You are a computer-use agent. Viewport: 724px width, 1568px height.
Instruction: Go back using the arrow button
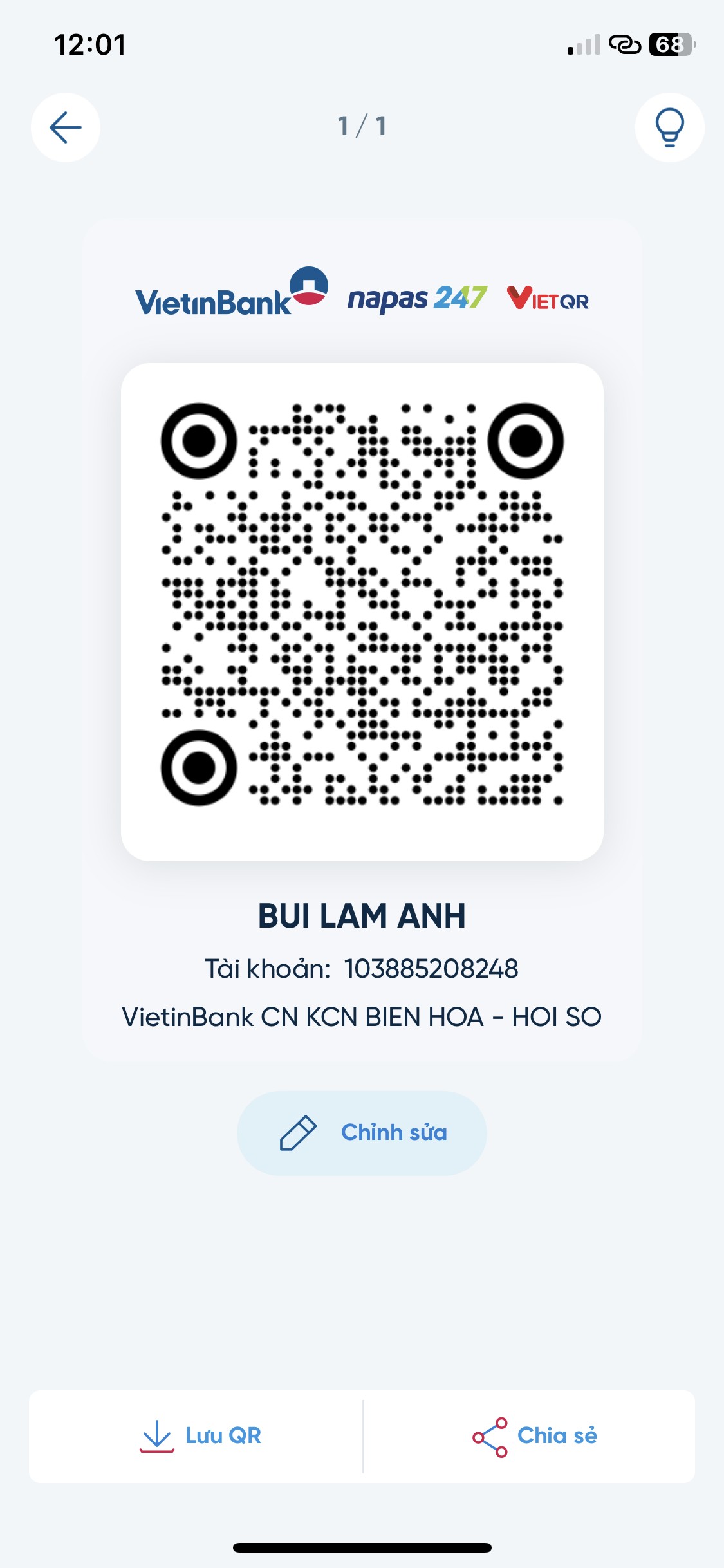coord(66,127)
